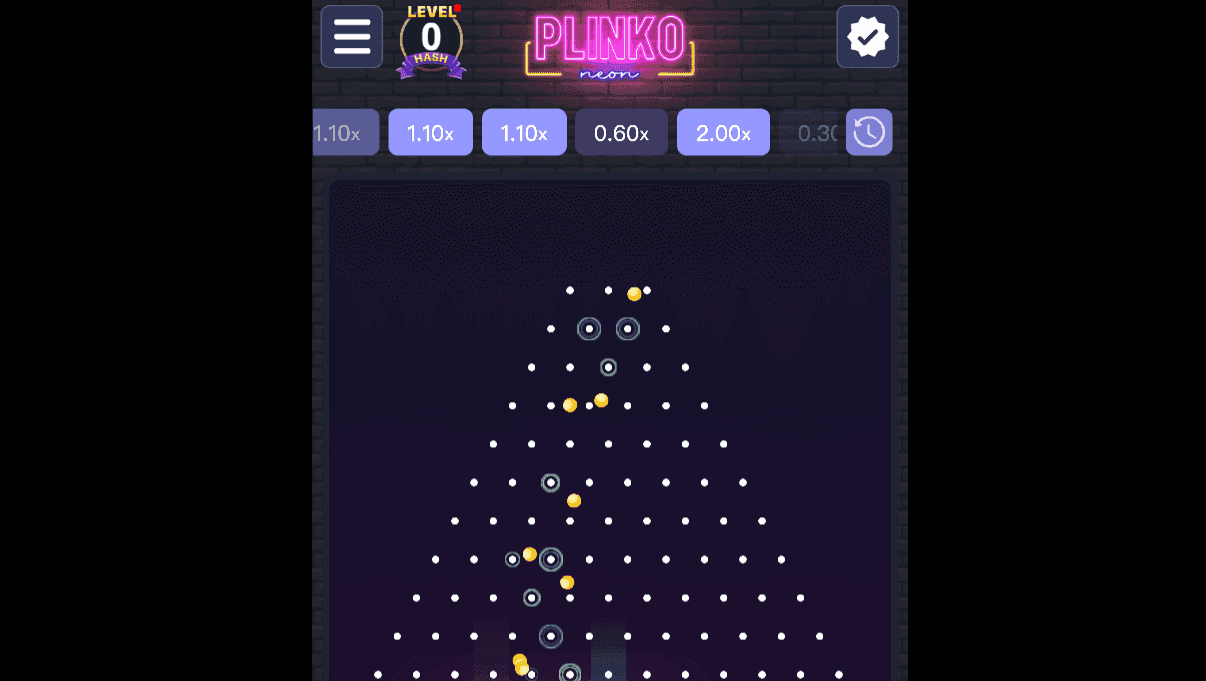This screenshot has width=1206, height=681.
Task: Open the provably fair verification check
Action: click(867, 37)
